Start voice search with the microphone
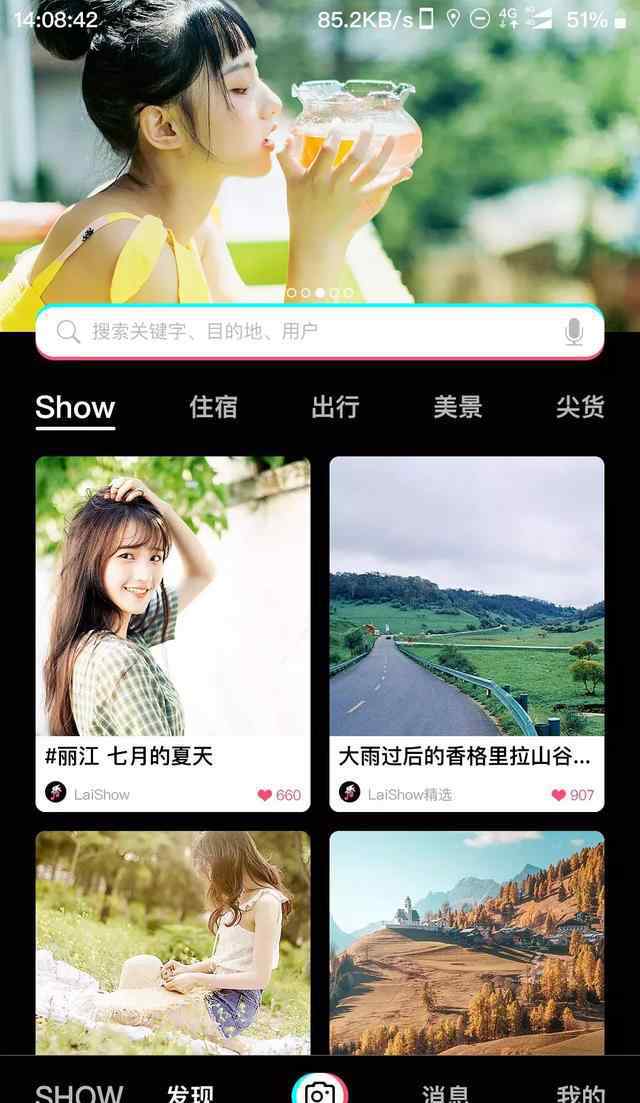 pos(573,332)
